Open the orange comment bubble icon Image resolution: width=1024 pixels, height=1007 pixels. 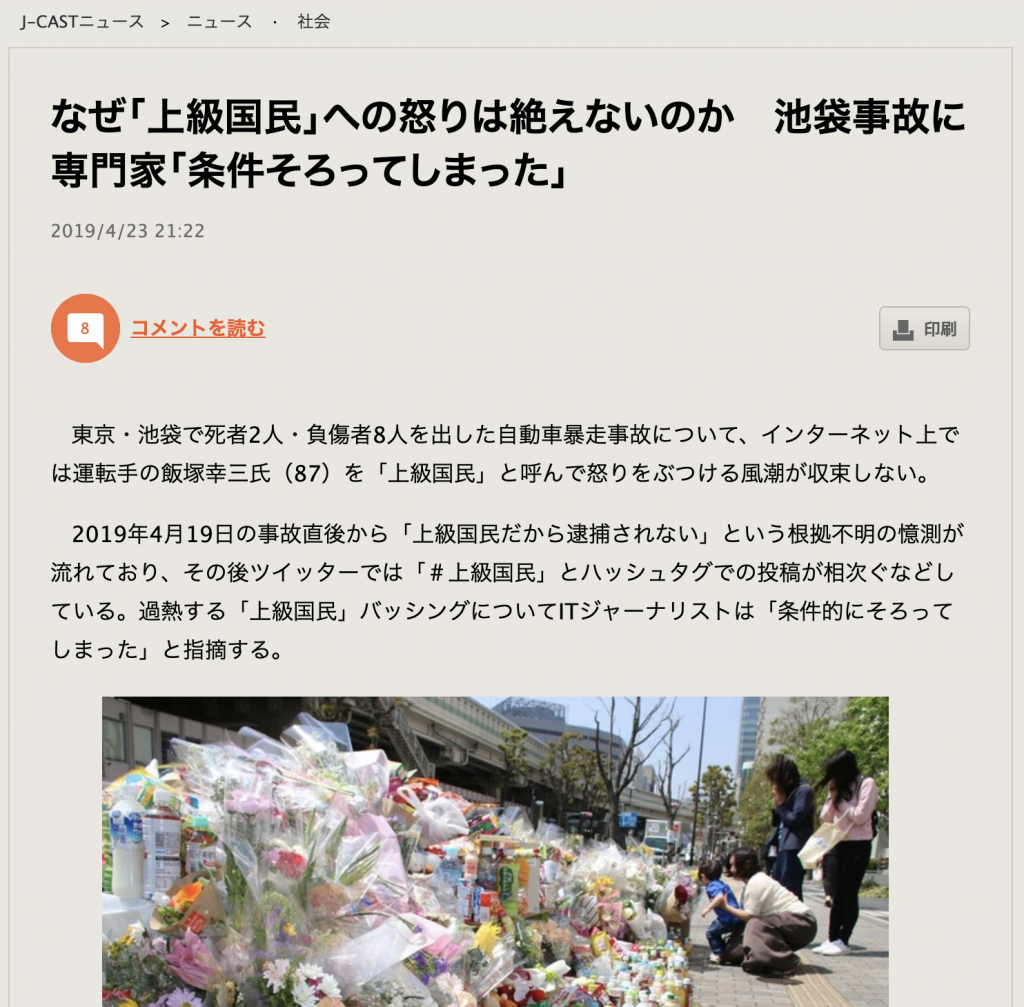(x=85, y=328)
